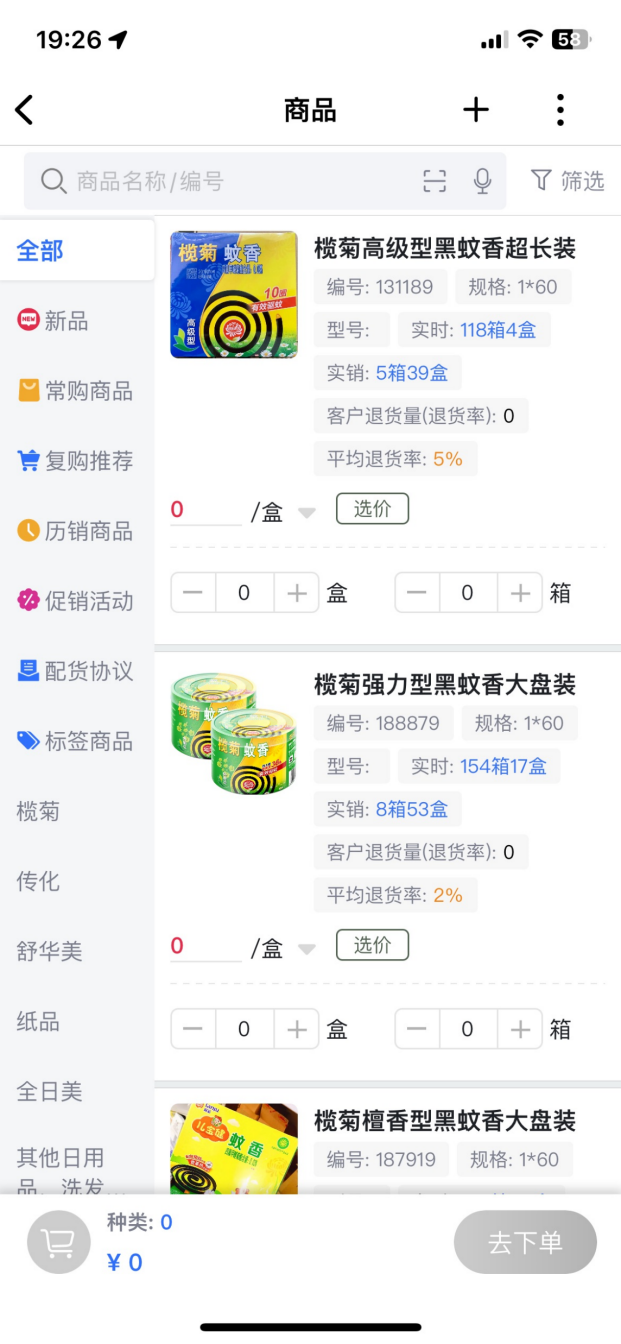Start voice search with the microphone icon

point(483,181)
